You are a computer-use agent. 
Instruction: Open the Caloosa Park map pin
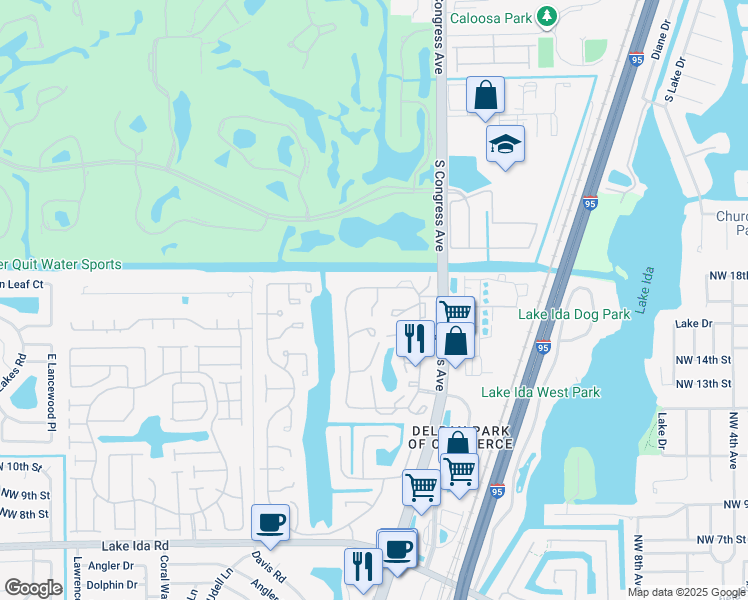click(546, 16)
